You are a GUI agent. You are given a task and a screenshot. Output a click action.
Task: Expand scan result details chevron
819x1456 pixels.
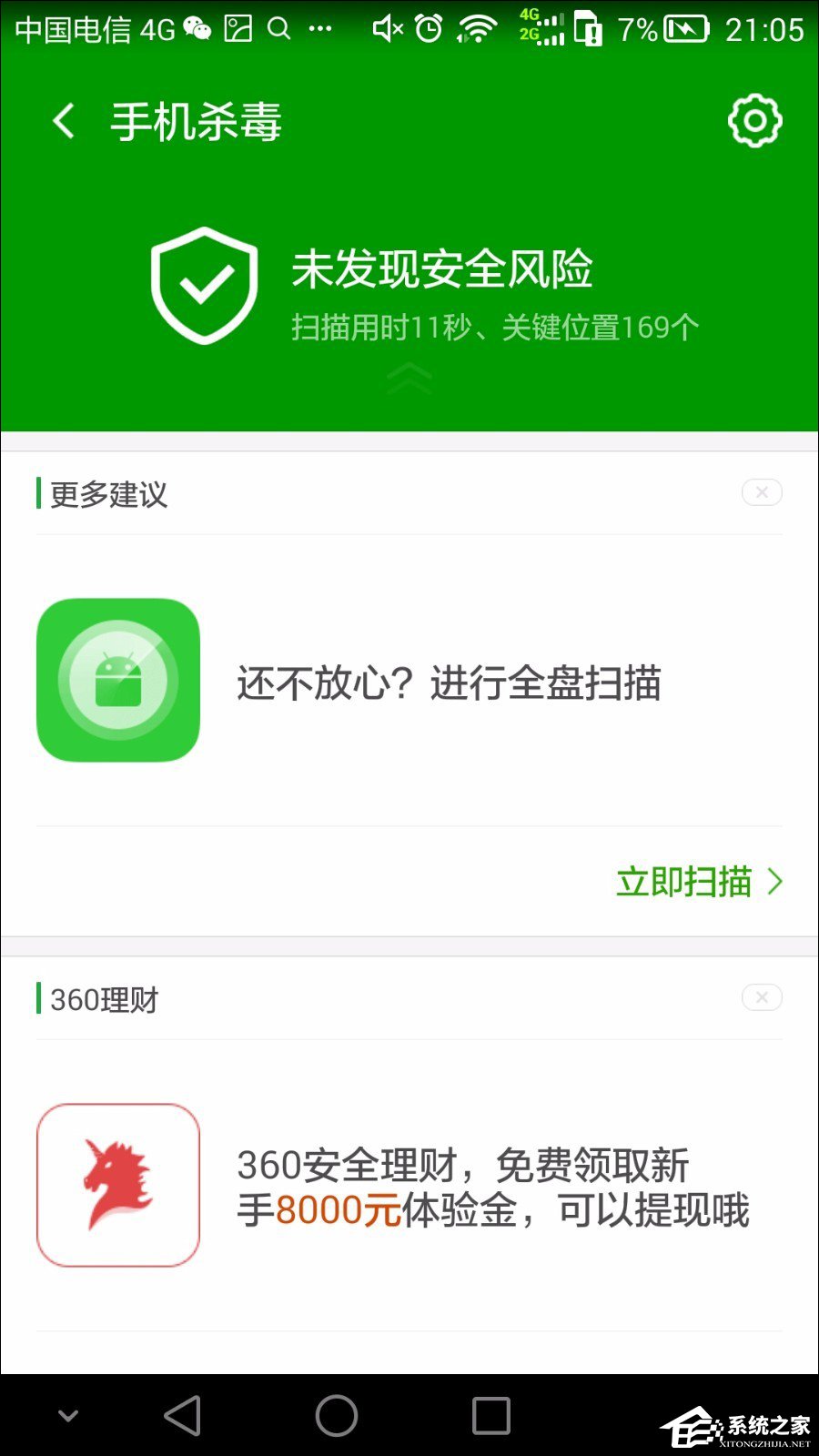click(x=409, y=378)
